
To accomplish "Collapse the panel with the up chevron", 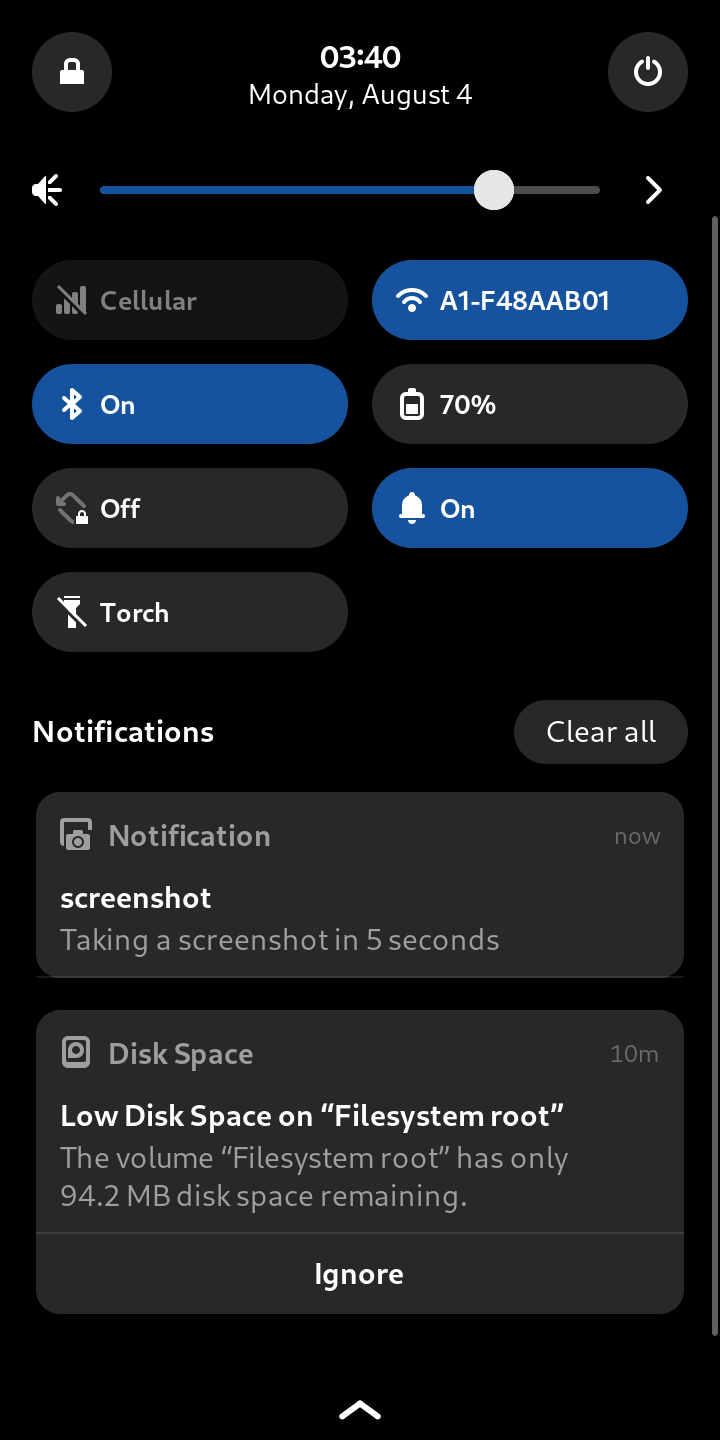I will tap(360, 1410).
